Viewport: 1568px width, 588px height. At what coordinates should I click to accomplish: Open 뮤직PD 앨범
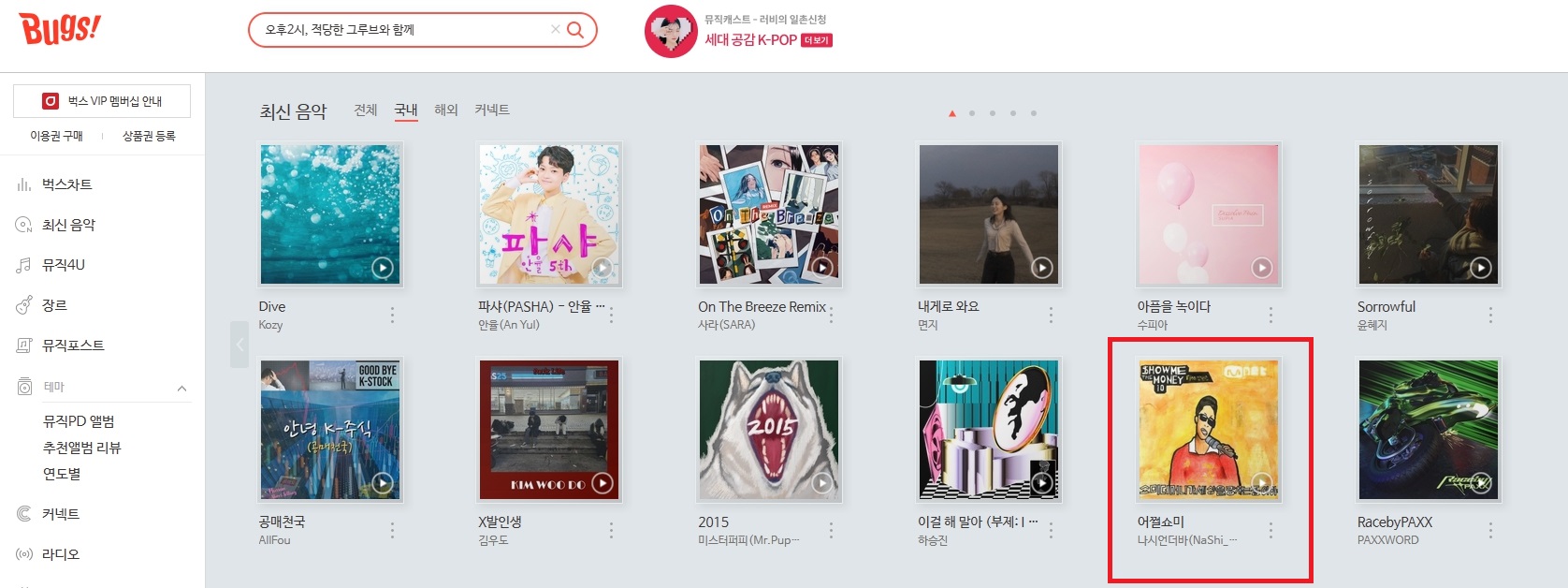pyautogui.click(x=79, y=421)
